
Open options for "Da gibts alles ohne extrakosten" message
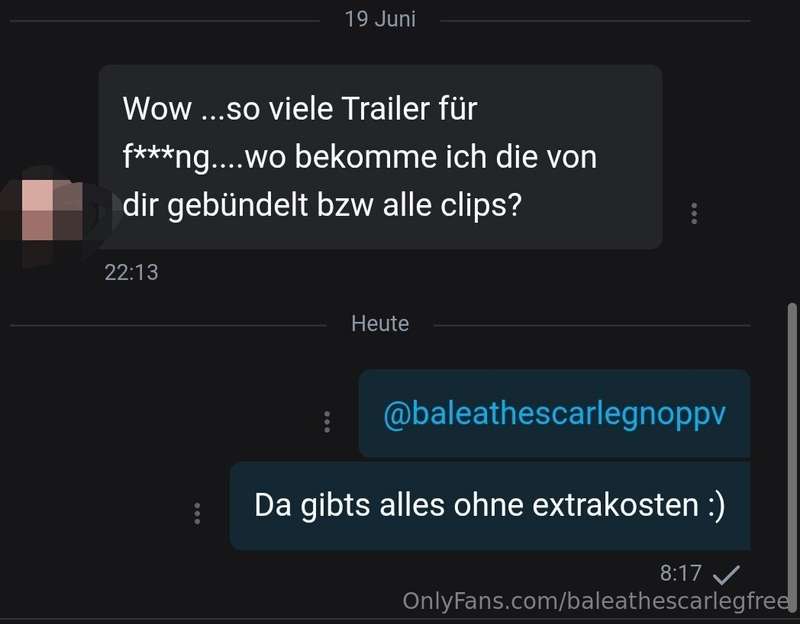coord(197,514)
